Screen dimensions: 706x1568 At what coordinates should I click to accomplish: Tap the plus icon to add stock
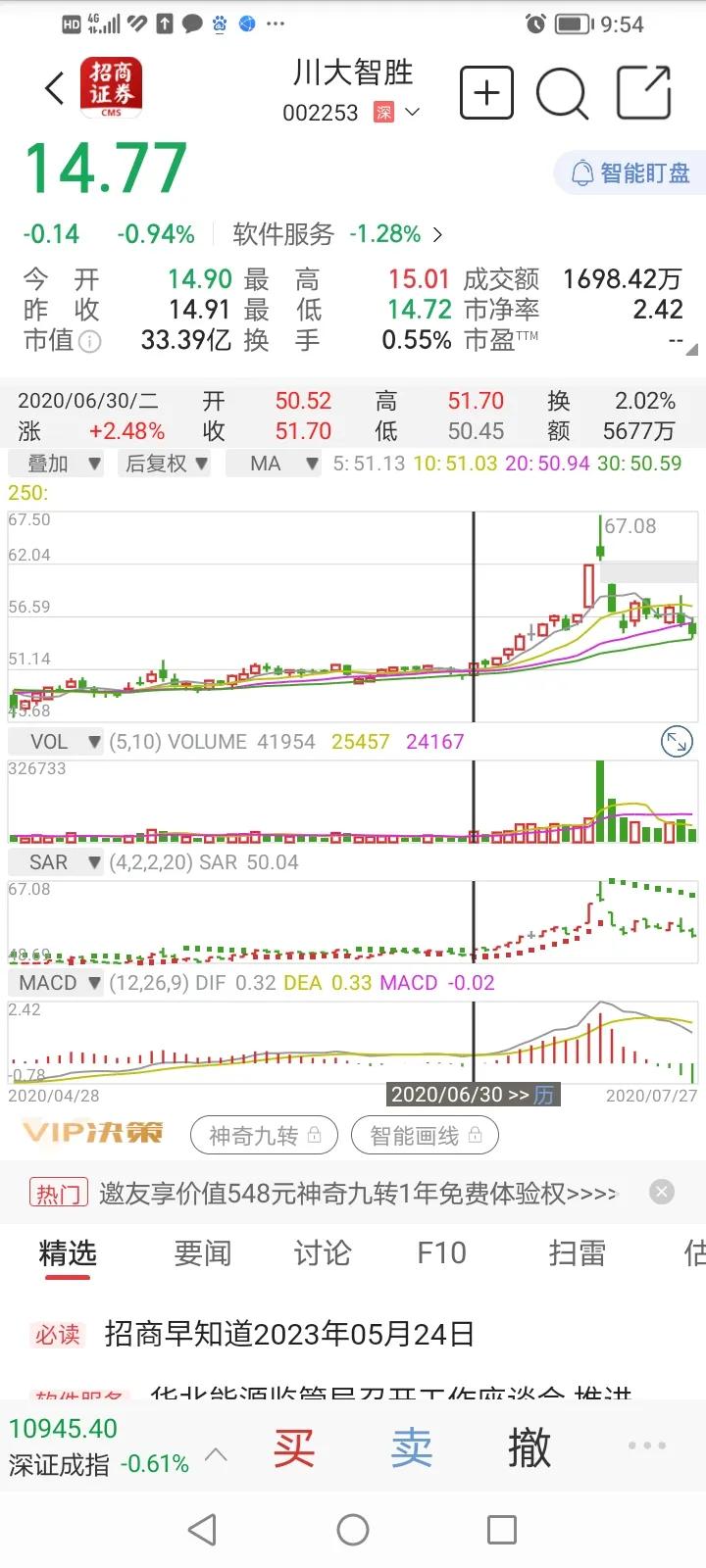pos(486,92)
